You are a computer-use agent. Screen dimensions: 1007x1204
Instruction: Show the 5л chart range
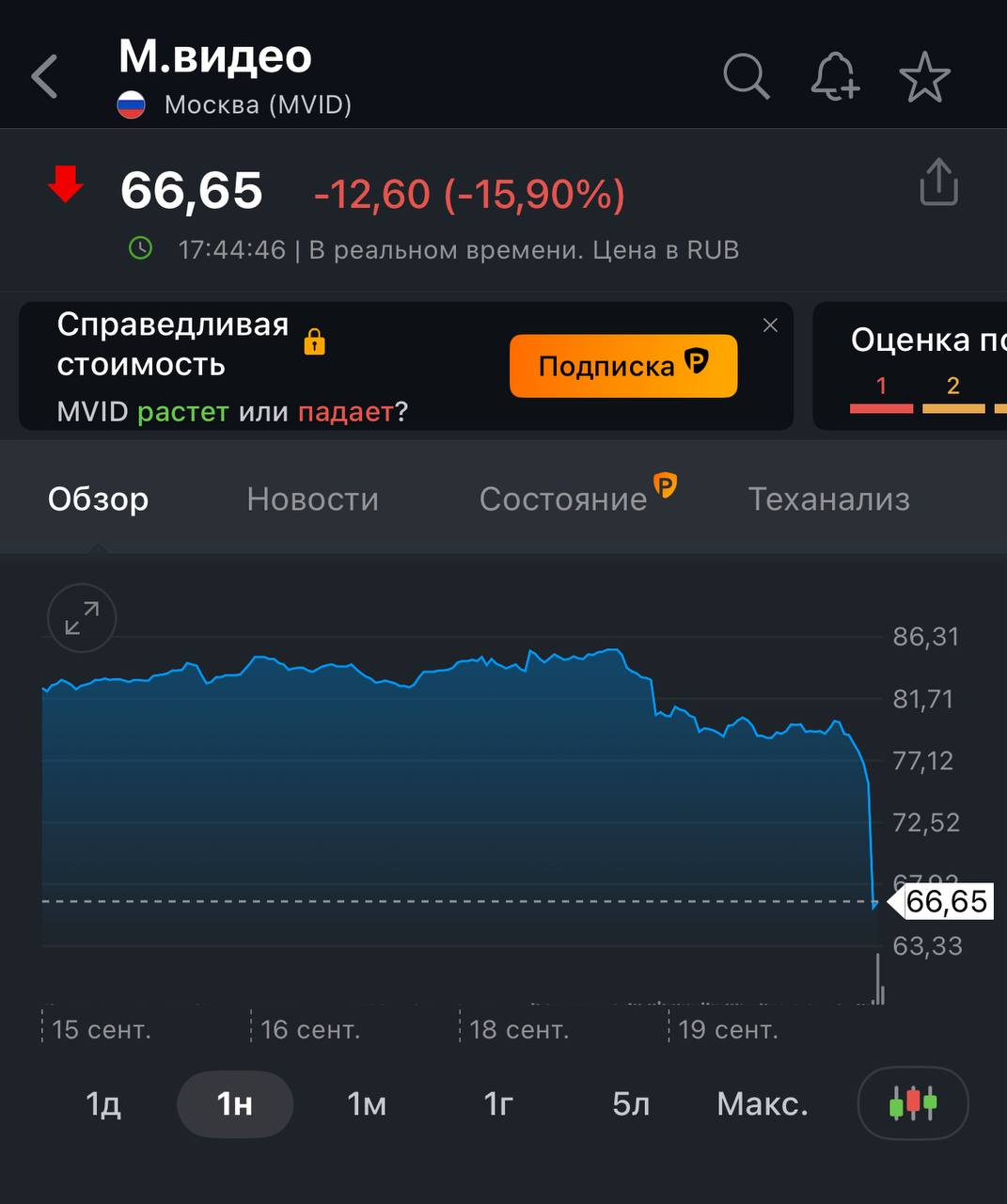tap(631, 1103)
